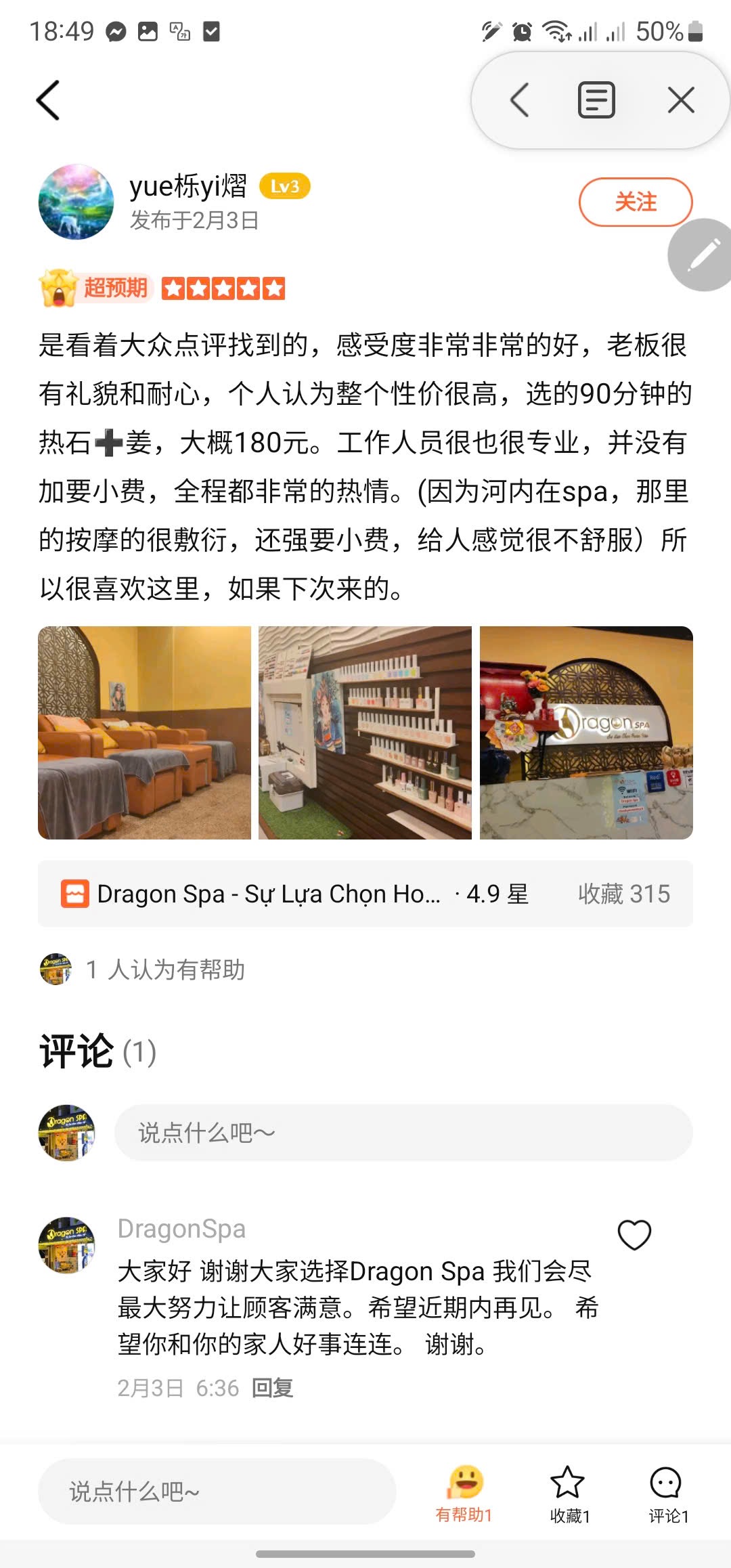Open the Dragon Spa reception sign photo
The image size is (731, 1568).
coord(586,733)
